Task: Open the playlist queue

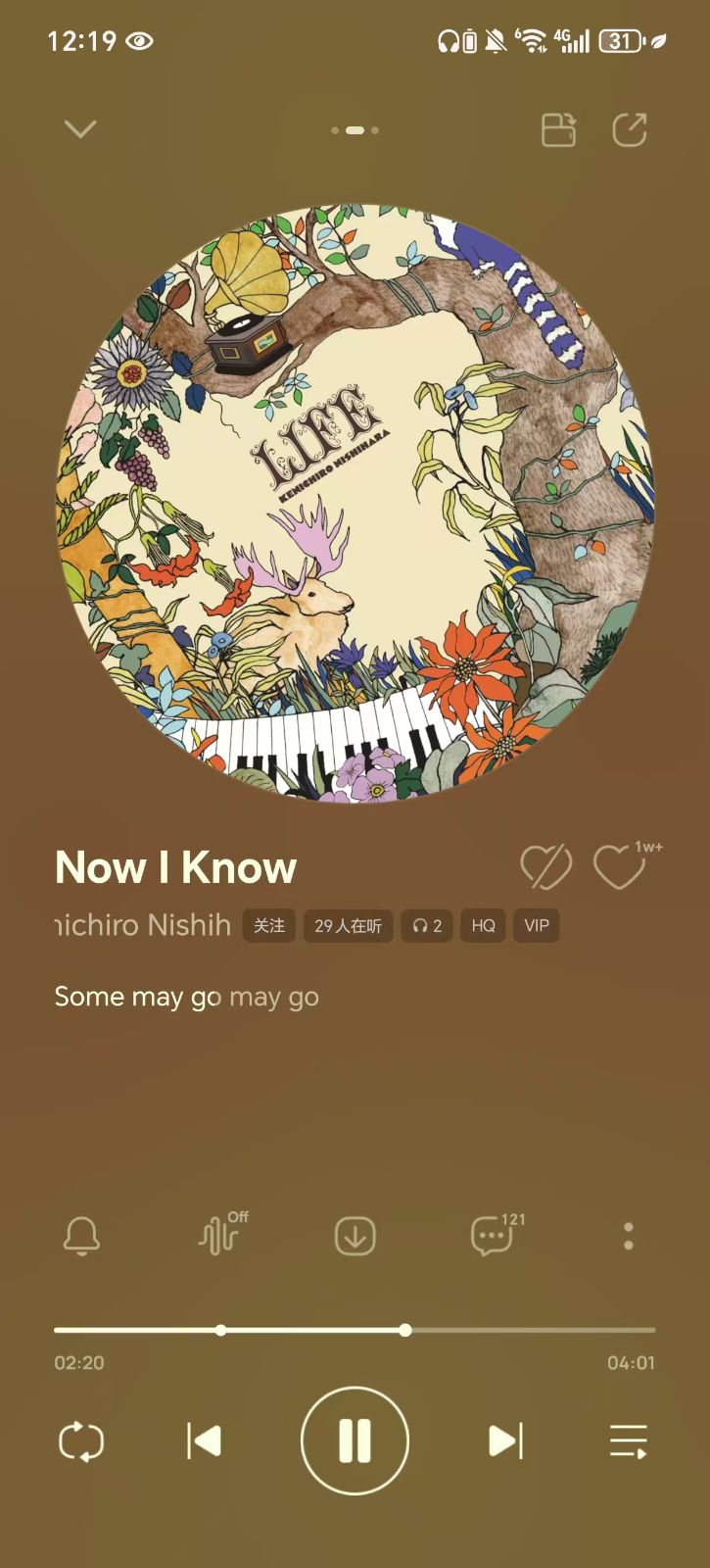Action: (x=628, y=1441)
